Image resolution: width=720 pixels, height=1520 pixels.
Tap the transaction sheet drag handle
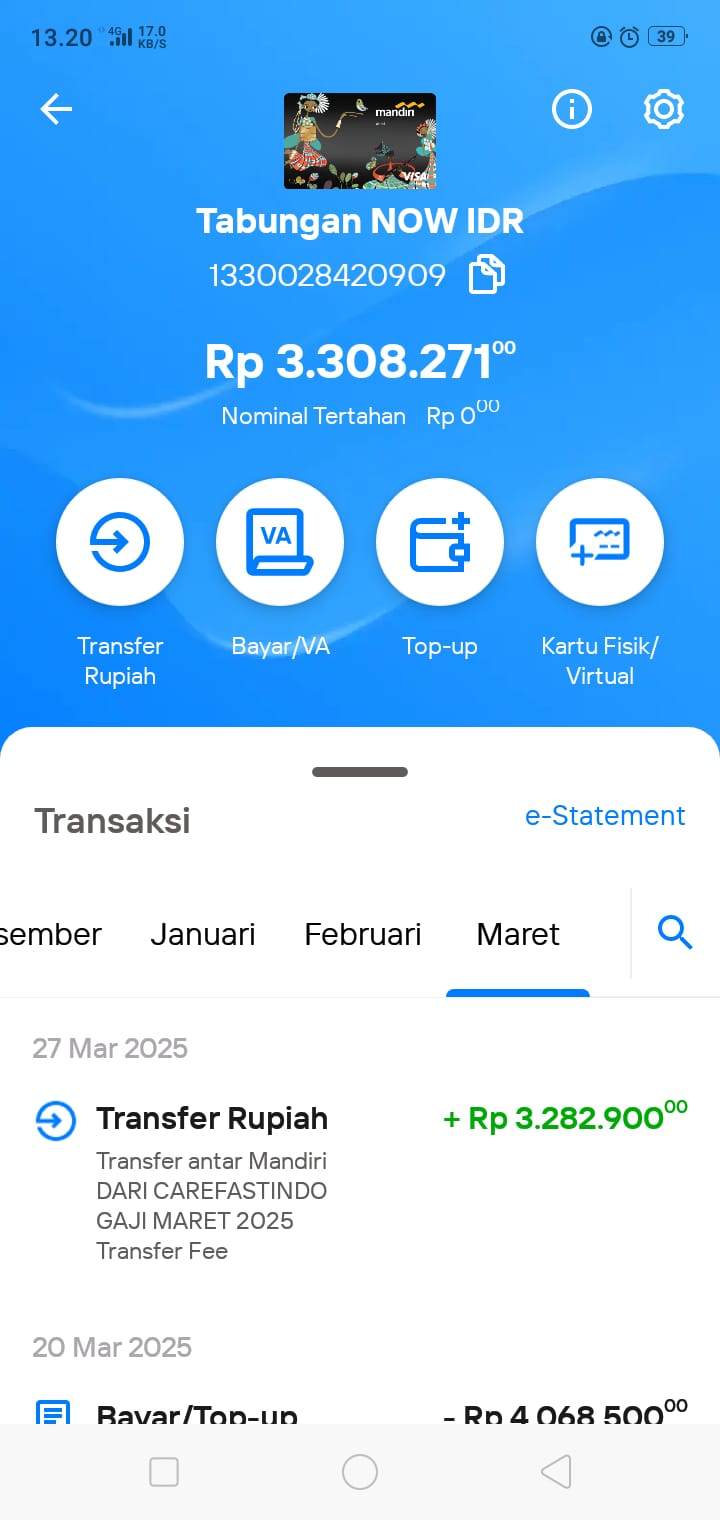tap(360, 772)
